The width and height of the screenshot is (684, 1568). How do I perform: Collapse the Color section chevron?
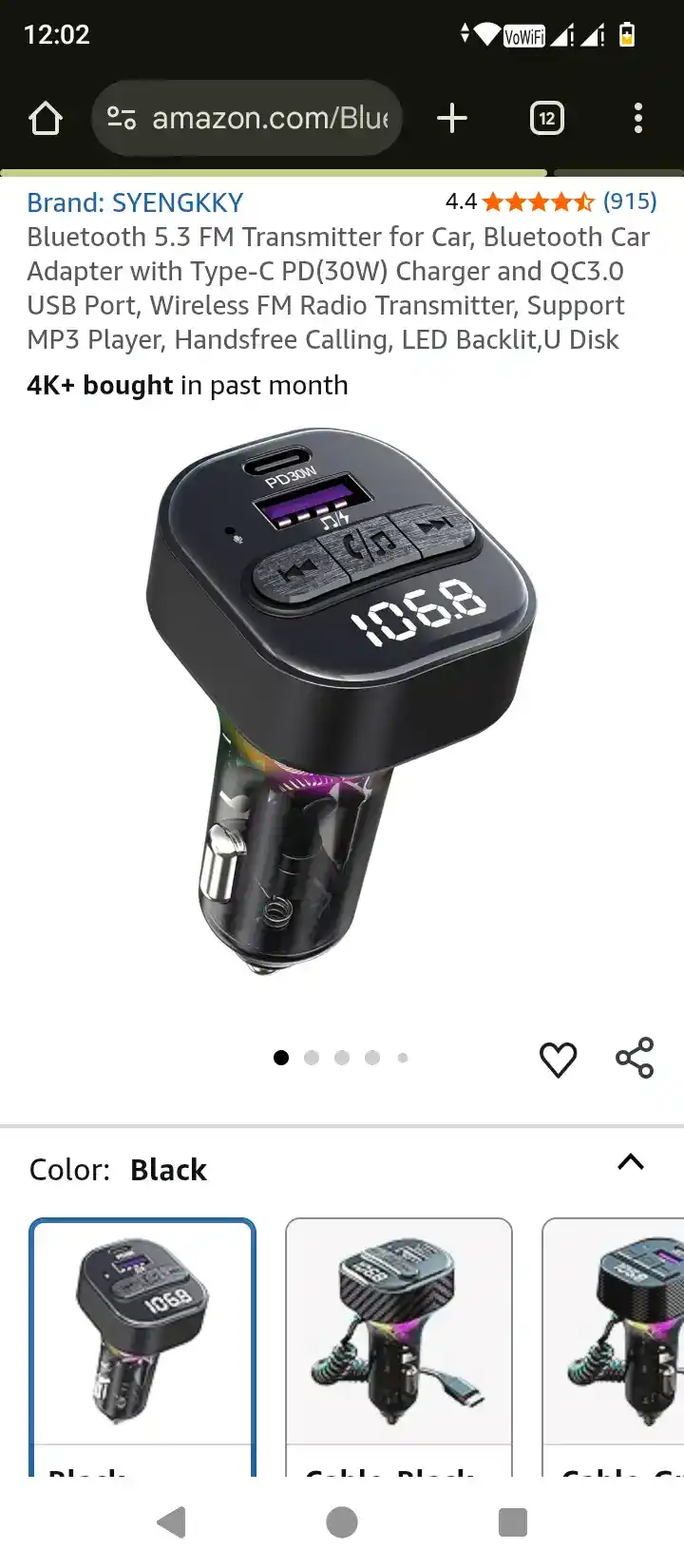point(631,1162)
